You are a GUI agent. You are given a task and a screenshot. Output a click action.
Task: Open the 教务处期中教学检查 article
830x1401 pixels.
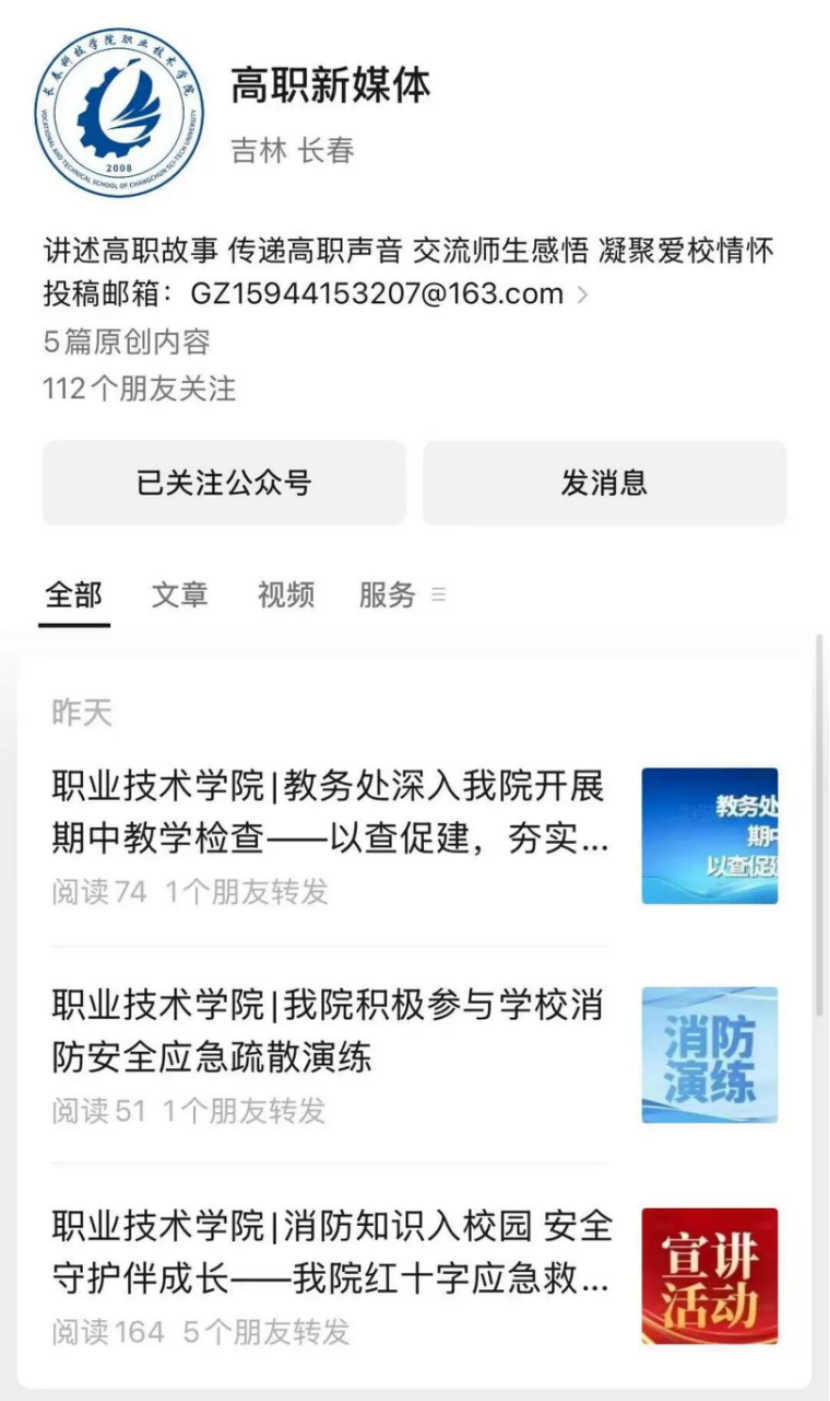tap(330, 813)
